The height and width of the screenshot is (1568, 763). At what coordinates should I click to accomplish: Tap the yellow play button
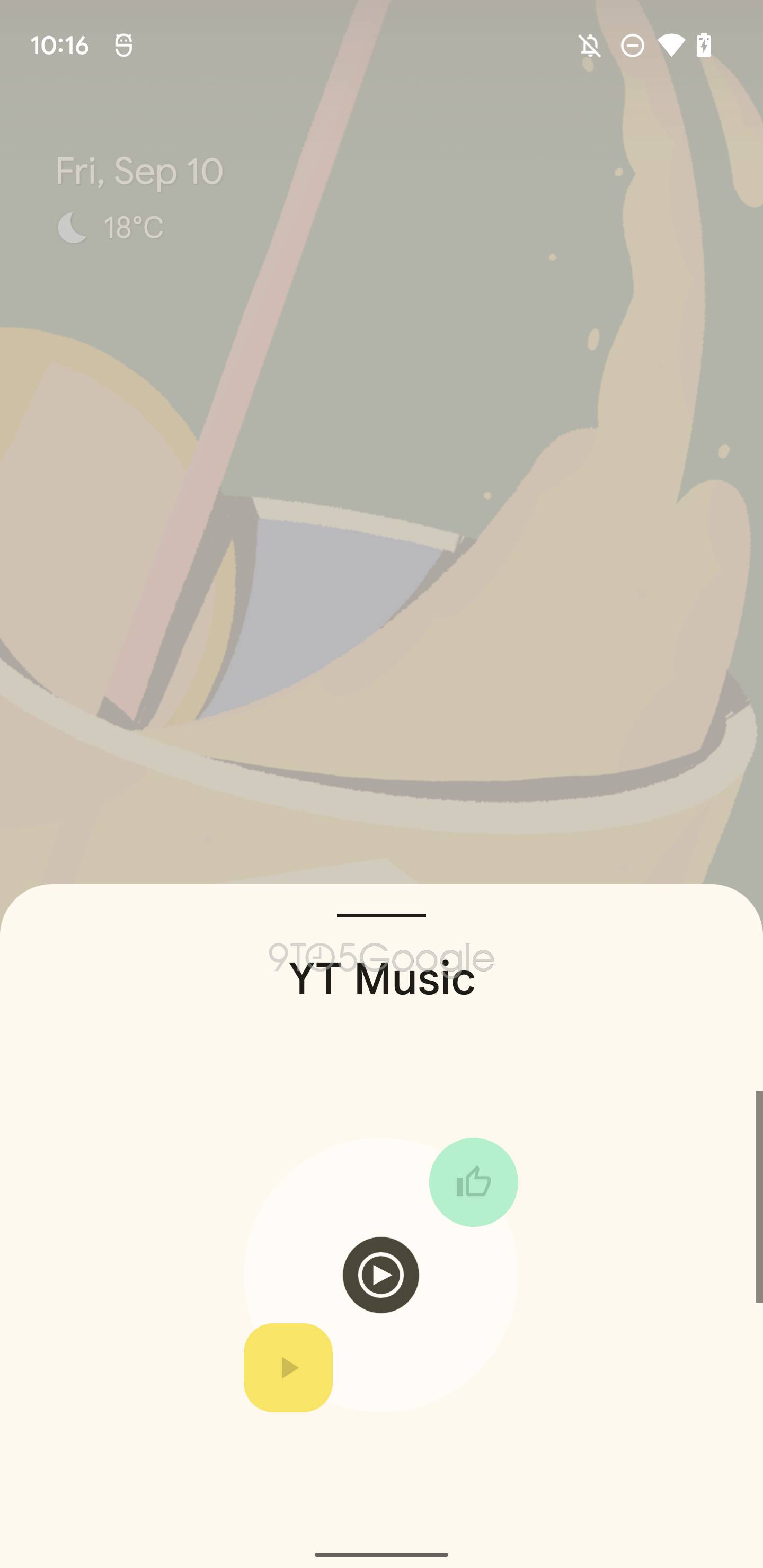(288, 1368)
